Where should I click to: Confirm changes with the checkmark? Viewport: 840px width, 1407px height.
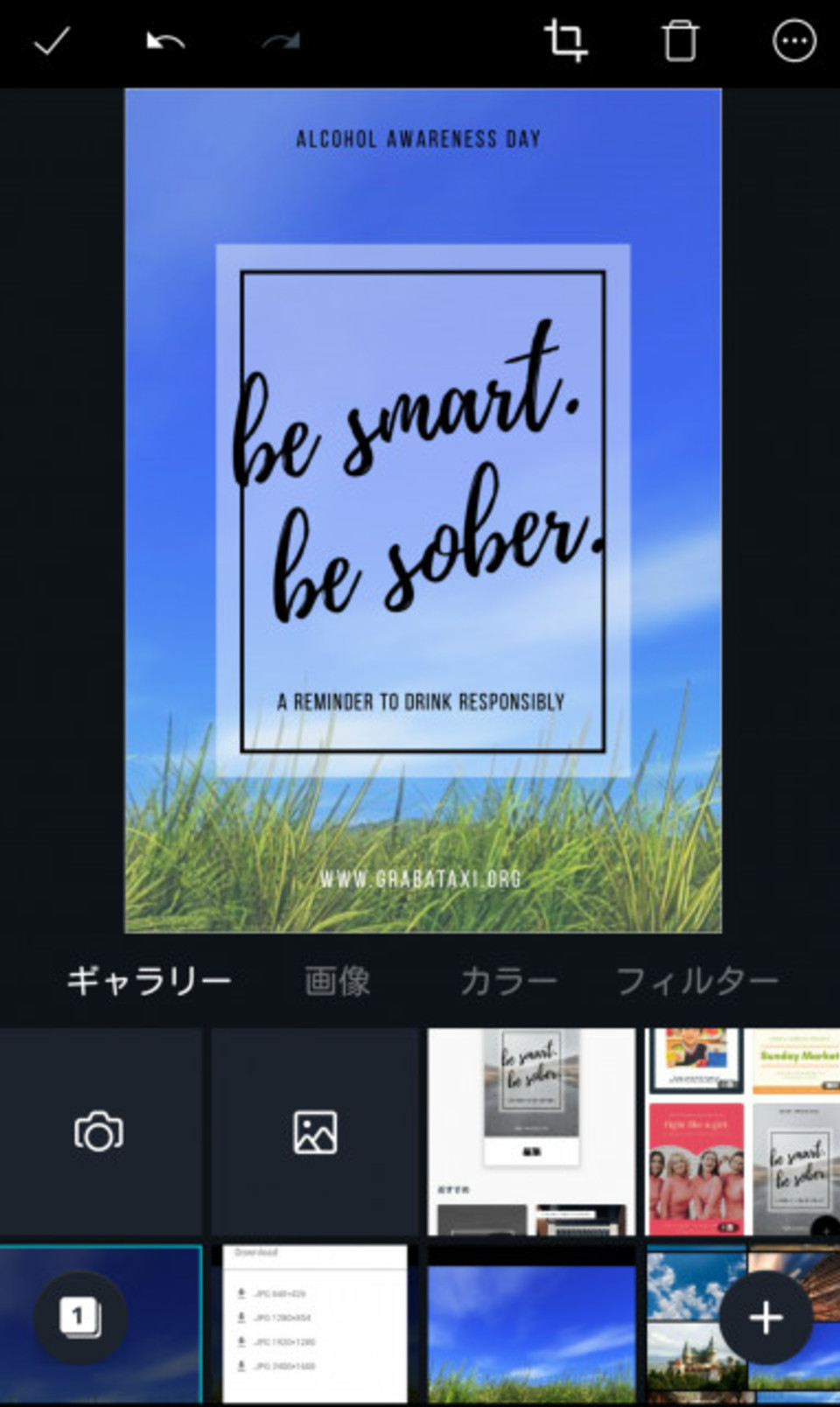coord(51,41)
